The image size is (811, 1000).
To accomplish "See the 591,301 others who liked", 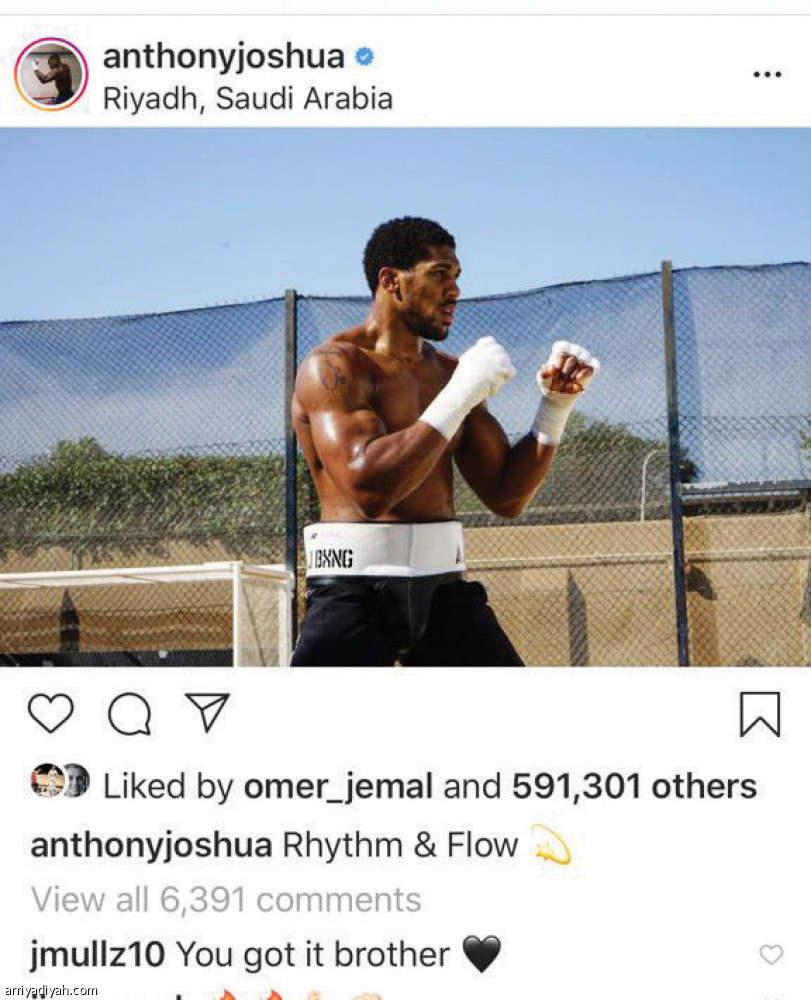I will [x=634, y=787].
